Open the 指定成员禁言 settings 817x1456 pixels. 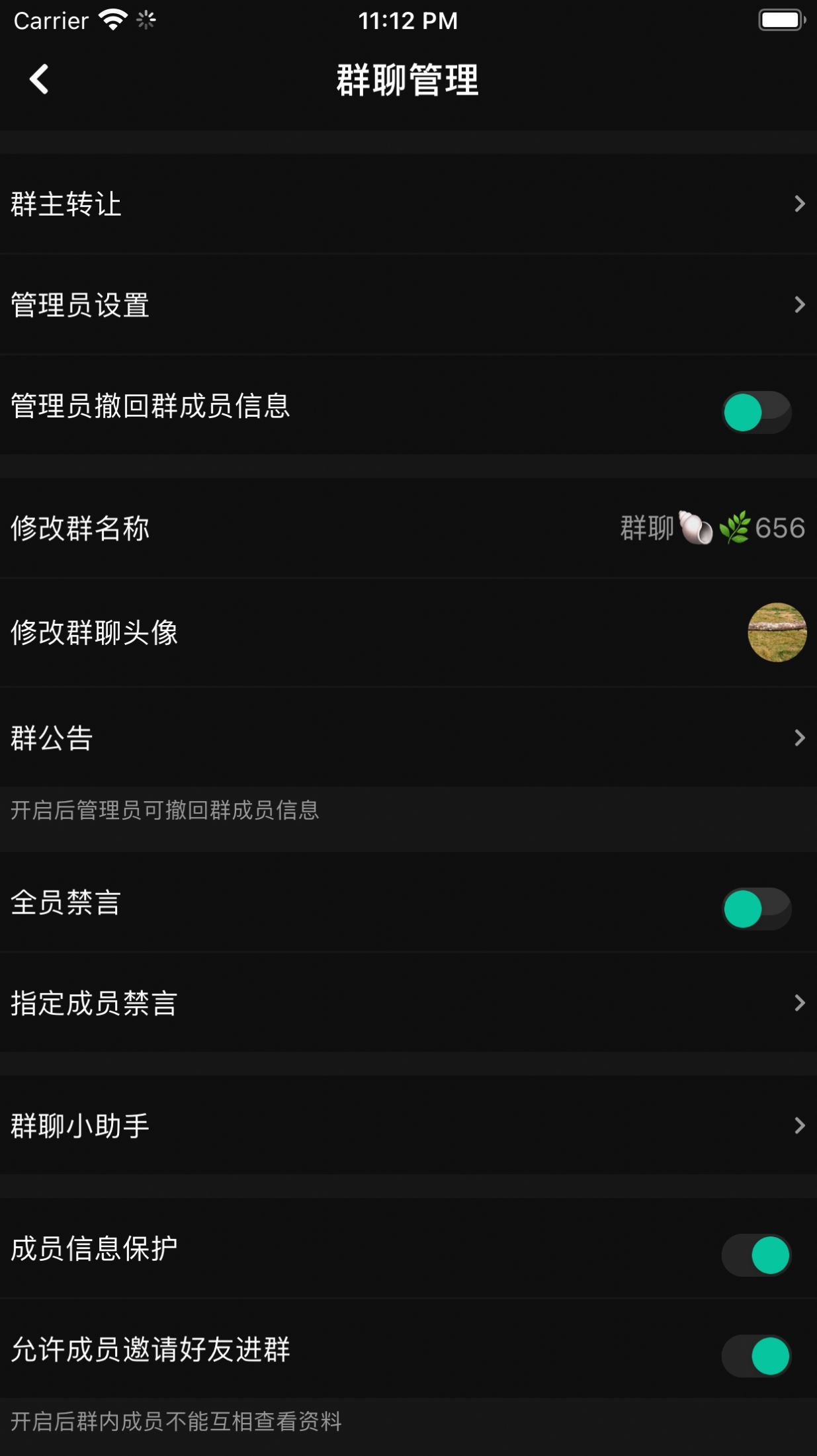pyautogui.click(x=798, y=1004)
